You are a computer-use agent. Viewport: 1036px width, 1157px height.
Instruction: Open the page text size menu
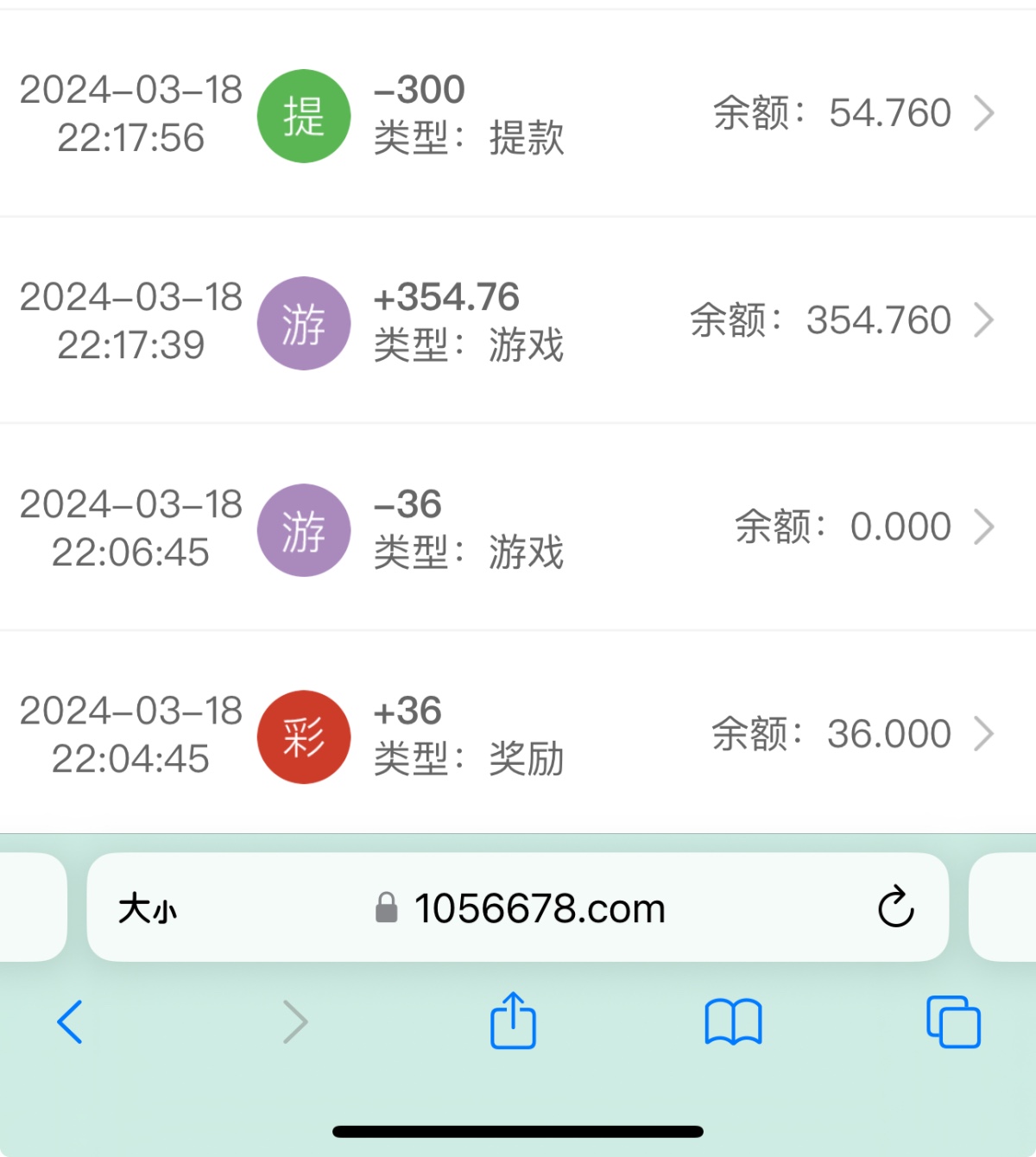click(148, 908)
